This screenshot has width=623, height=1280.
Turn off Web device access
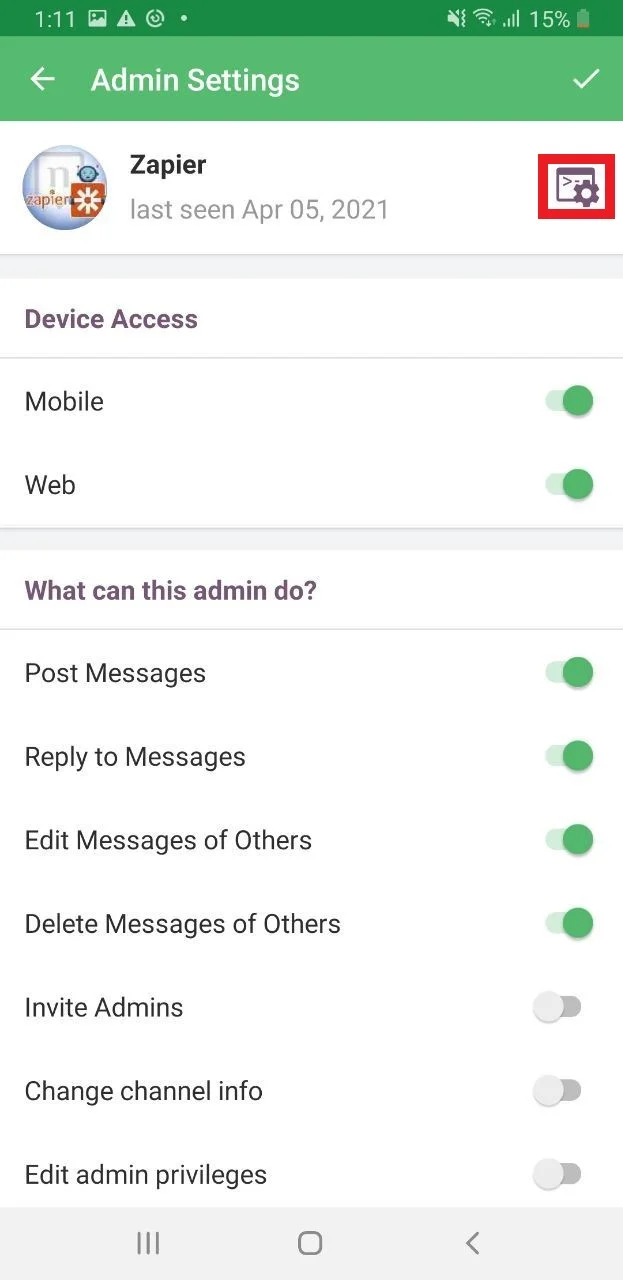[x=569, y=485]
